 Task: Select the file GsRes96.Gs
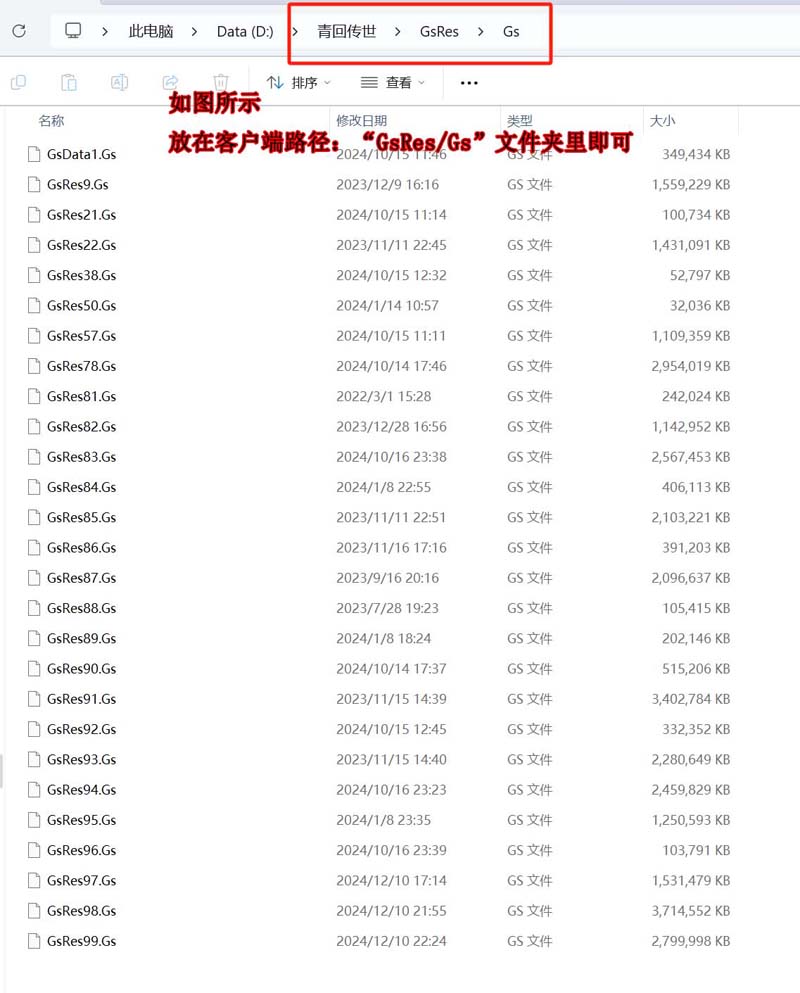[81, 850]
